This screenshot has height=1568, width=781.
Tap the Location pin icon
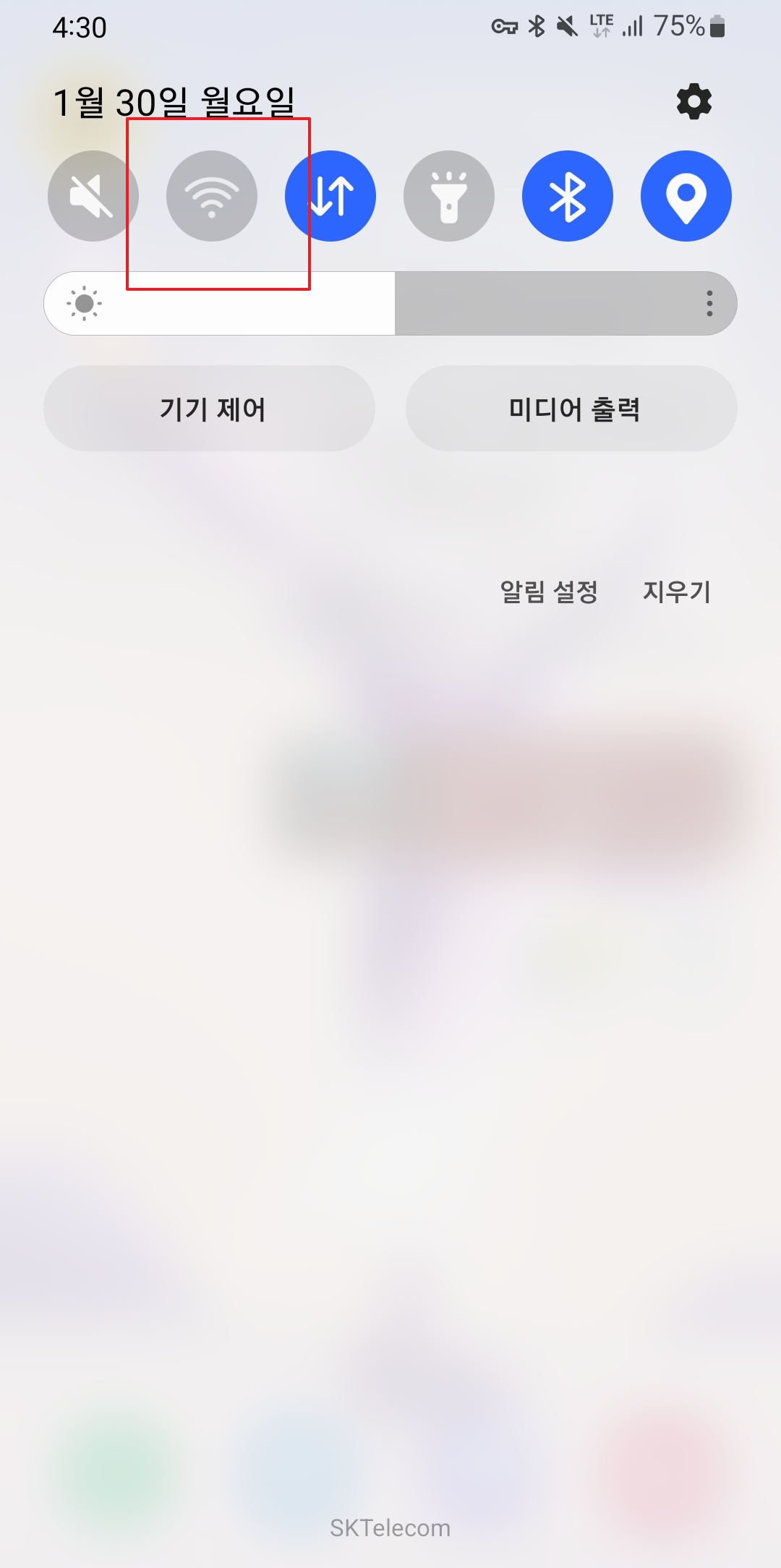pos(685,195)
